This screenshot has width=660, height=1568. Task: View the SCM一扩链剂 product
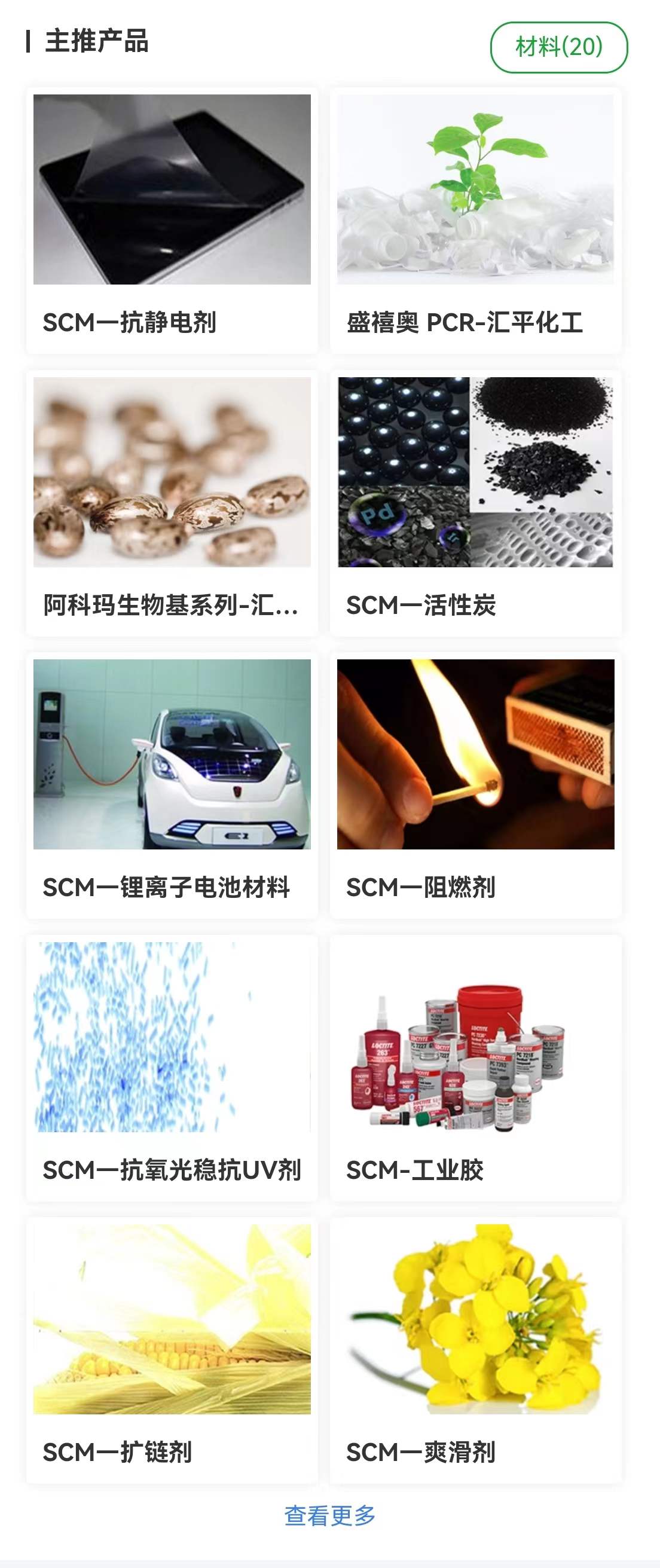(172, 1350)
